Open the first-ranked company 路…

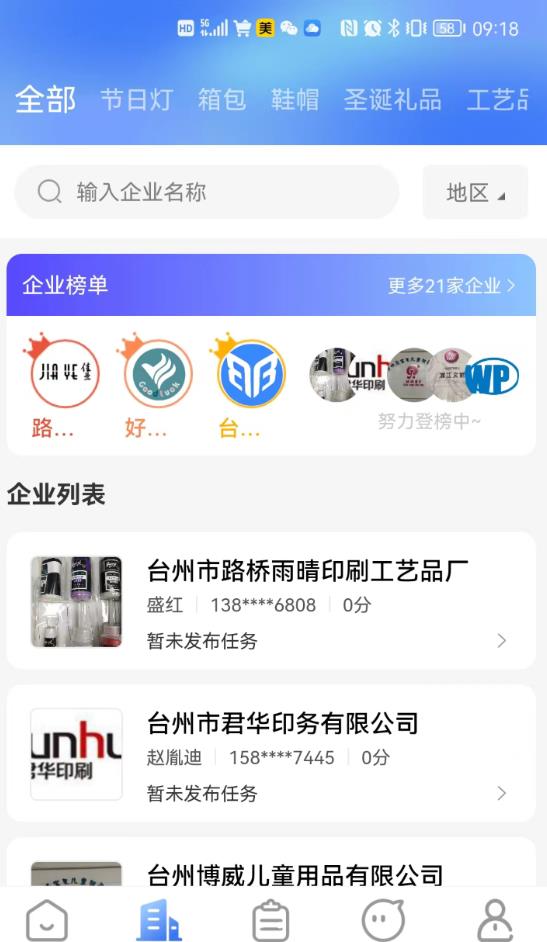(x=62, y=384)
